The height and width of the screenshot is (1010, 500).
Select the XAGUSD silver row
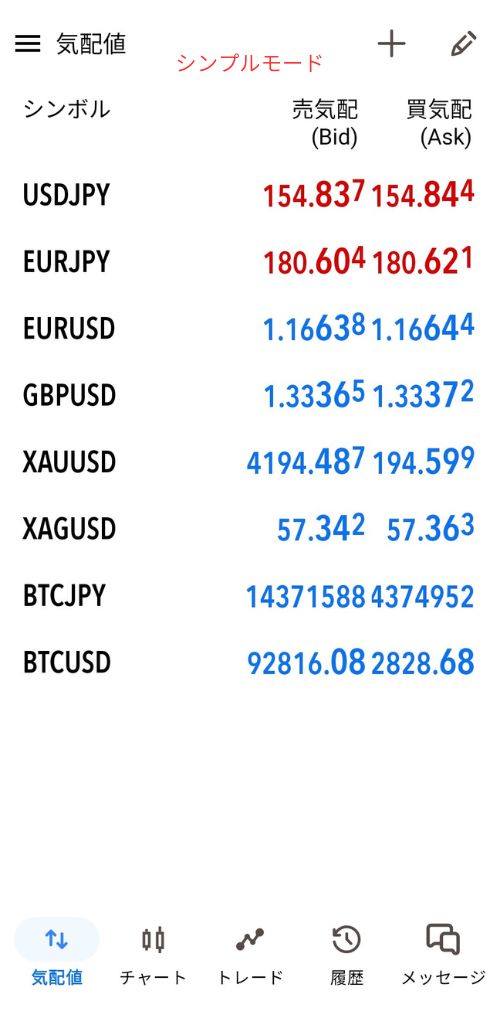250,529
